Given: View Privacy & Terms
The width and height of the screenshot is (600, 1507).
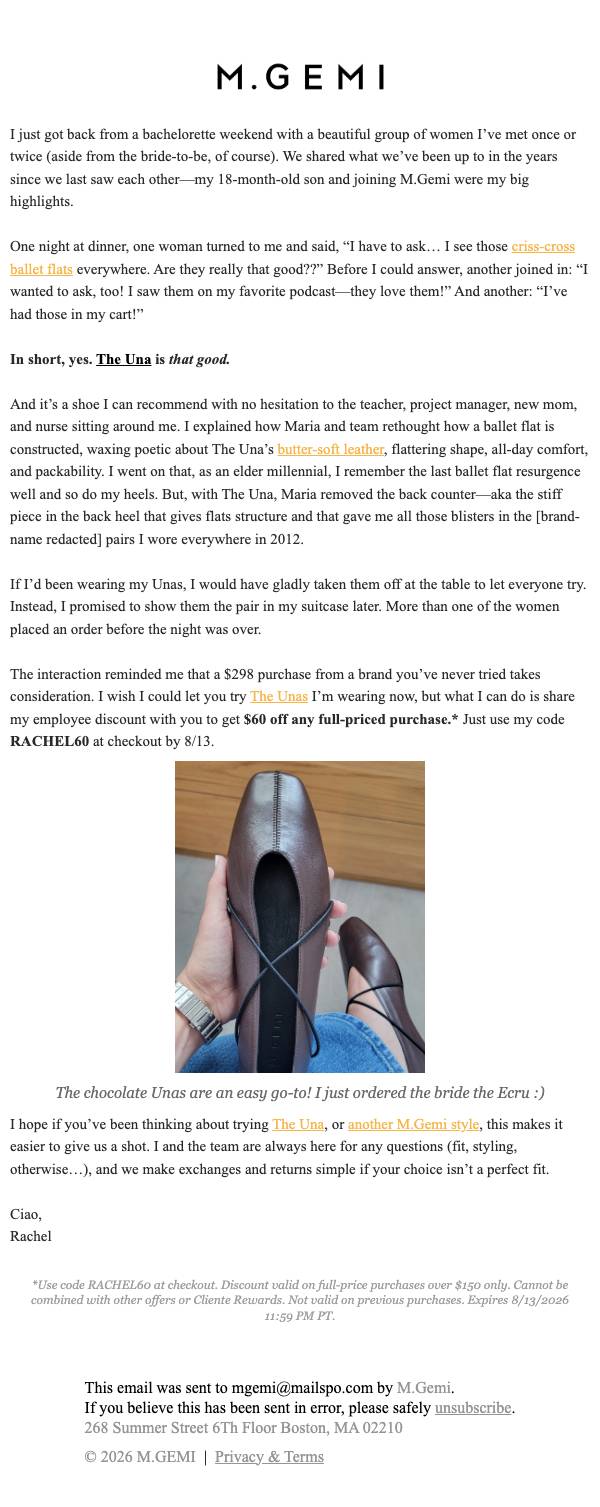Looking at the screenshot, I should tap(269, 1456).
